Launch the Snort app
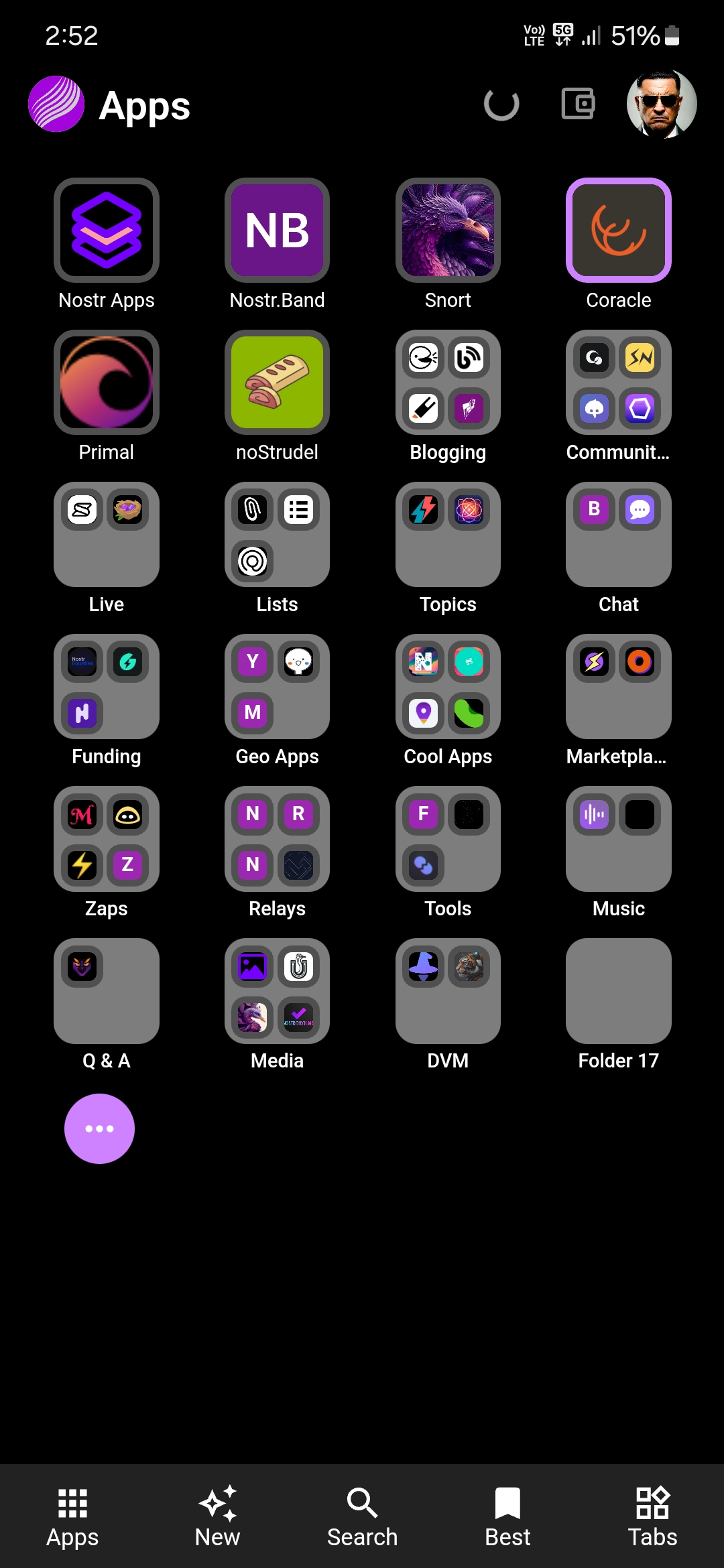The height and width of the screenshot is (1568, 724). (x=448, y=230)
